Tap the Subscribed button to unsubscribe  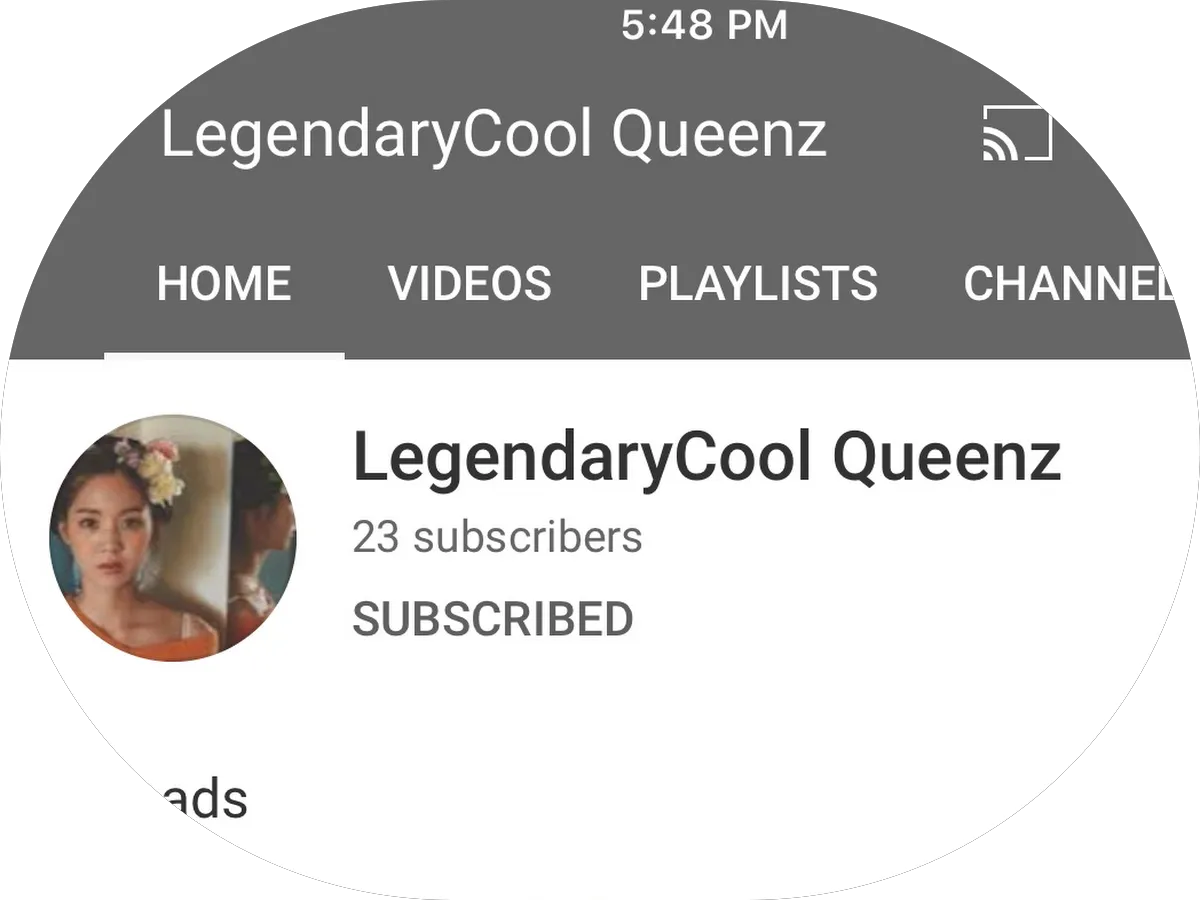[492, 619]
